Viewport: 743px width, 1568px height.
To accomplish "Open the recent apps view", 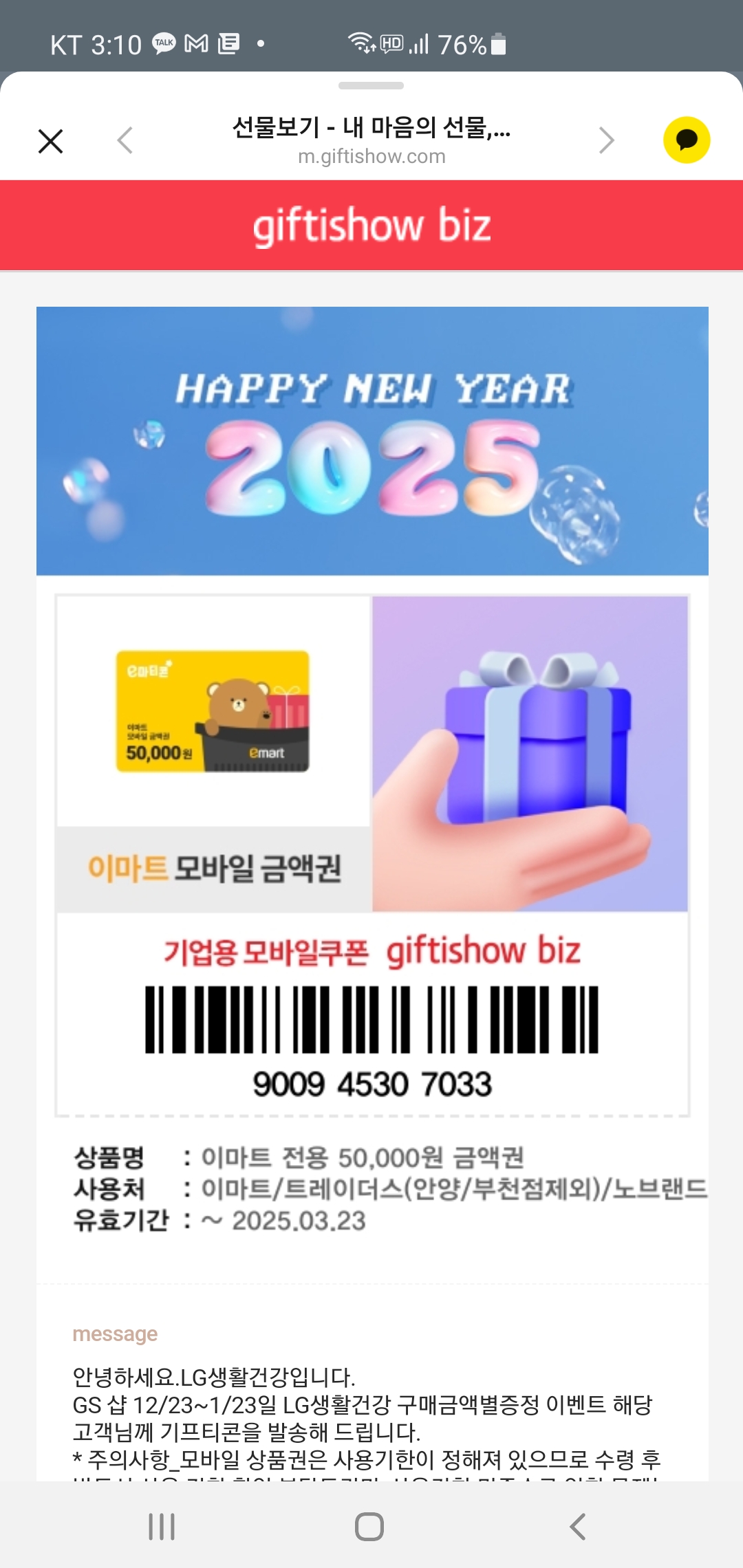I will (x=162, y=1527).
